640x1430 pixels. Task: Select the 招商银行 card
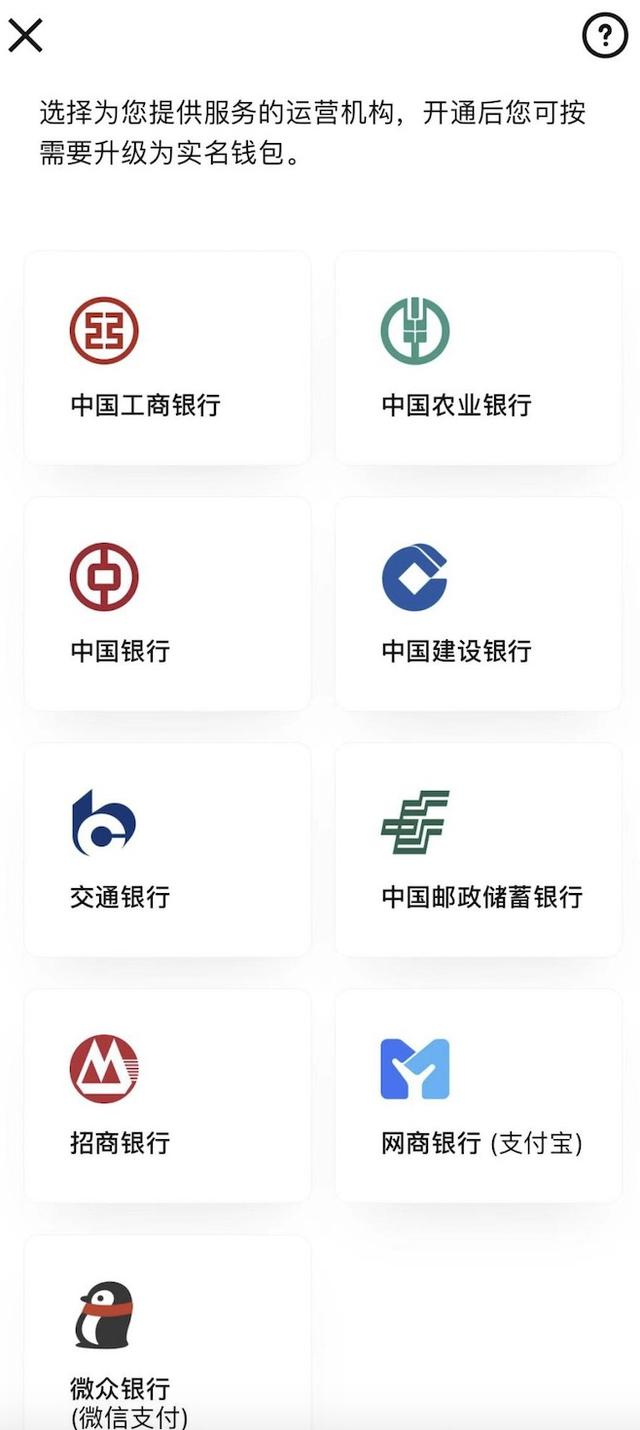pos(167,1096)
